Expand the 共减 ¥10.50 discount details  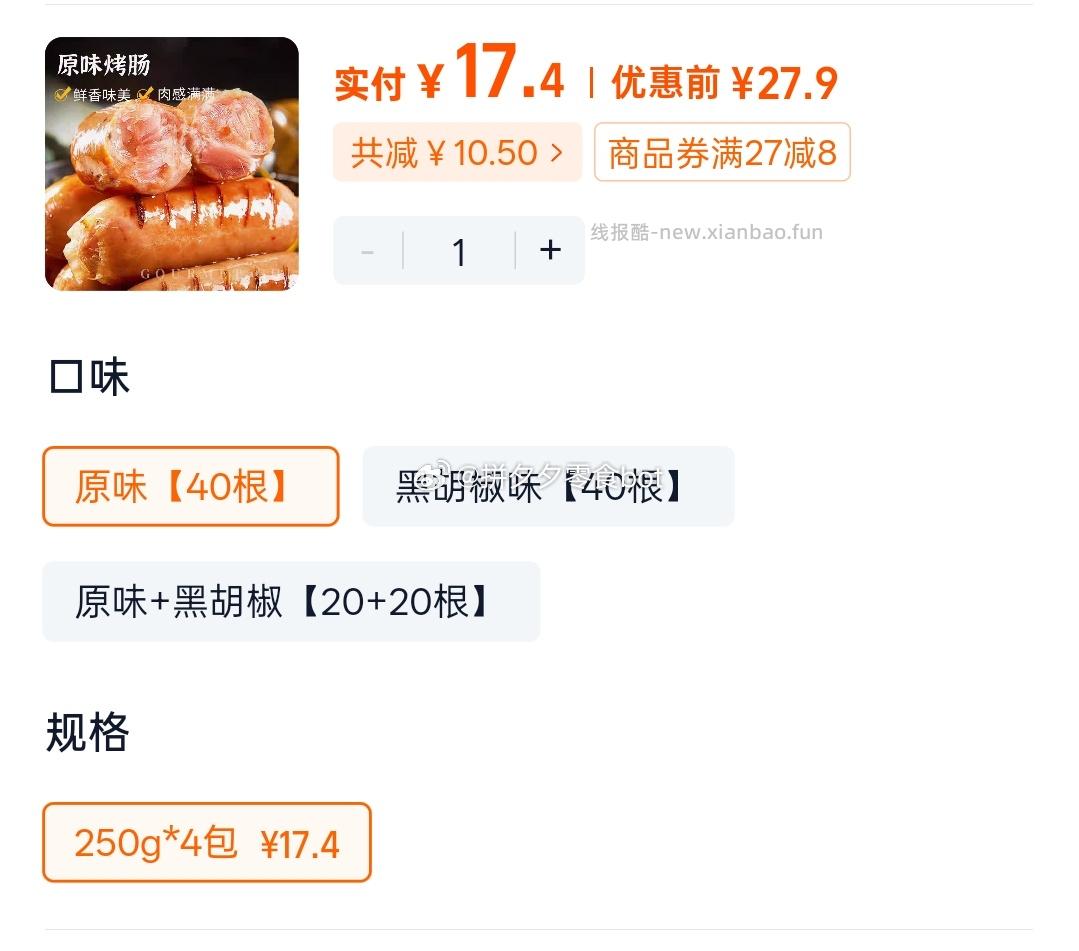[x=457, y=152]
